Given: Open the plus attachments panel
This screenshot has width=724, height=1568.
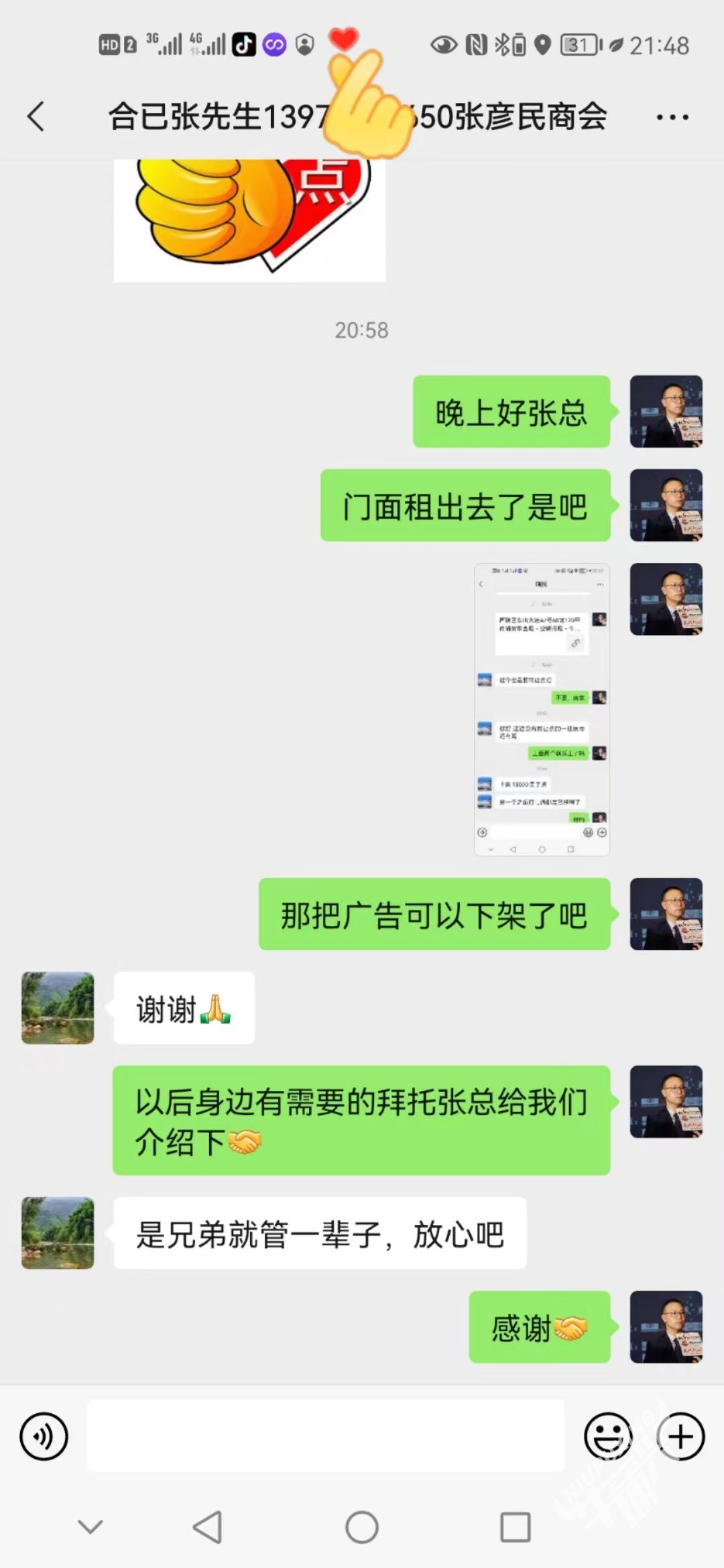Looking at the screenshot, I should pyautogui.click(x=680, y=1436).
